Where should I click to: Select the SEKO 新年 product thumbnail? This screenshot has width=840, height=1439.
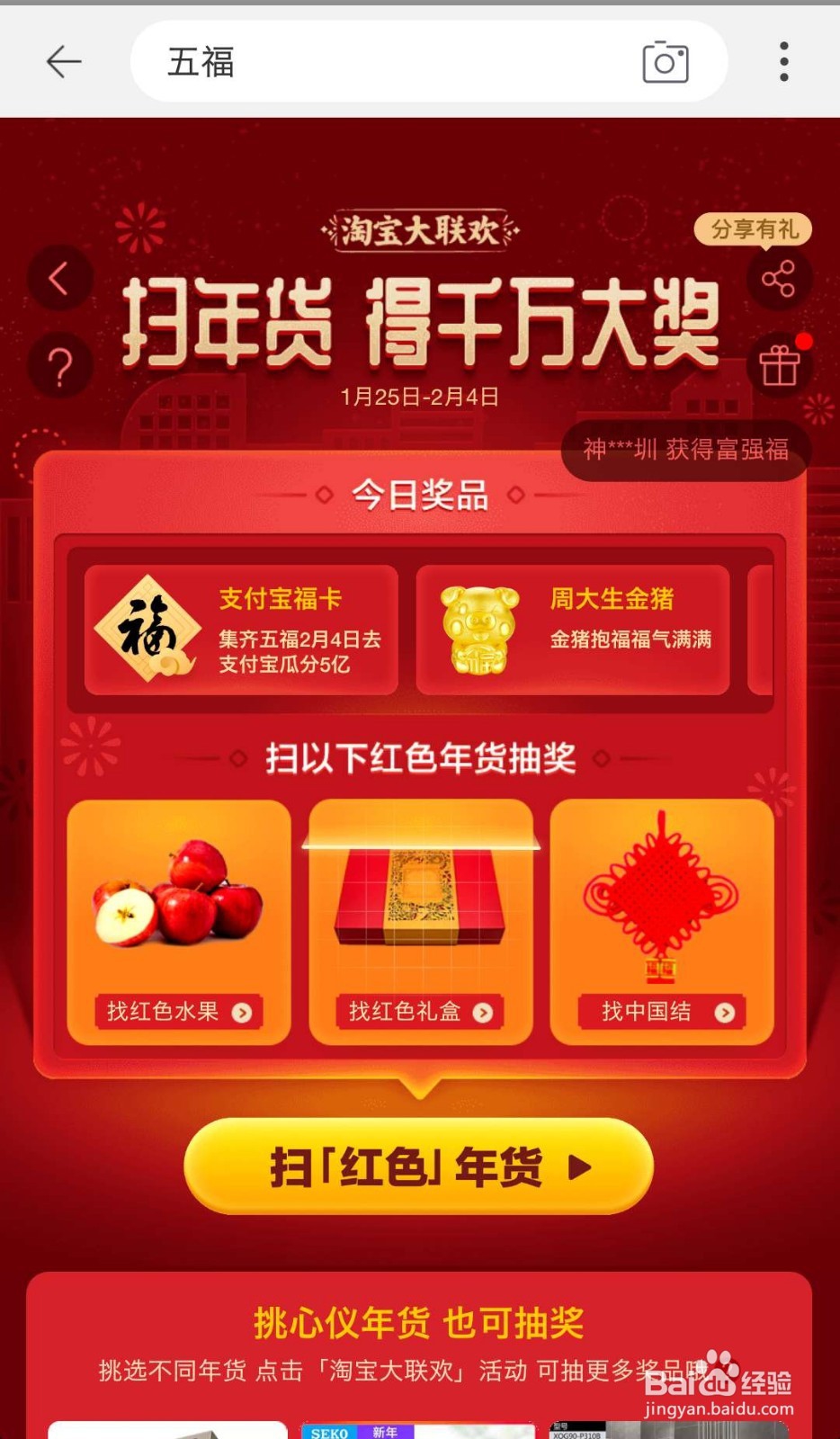tap(418, 1428)
